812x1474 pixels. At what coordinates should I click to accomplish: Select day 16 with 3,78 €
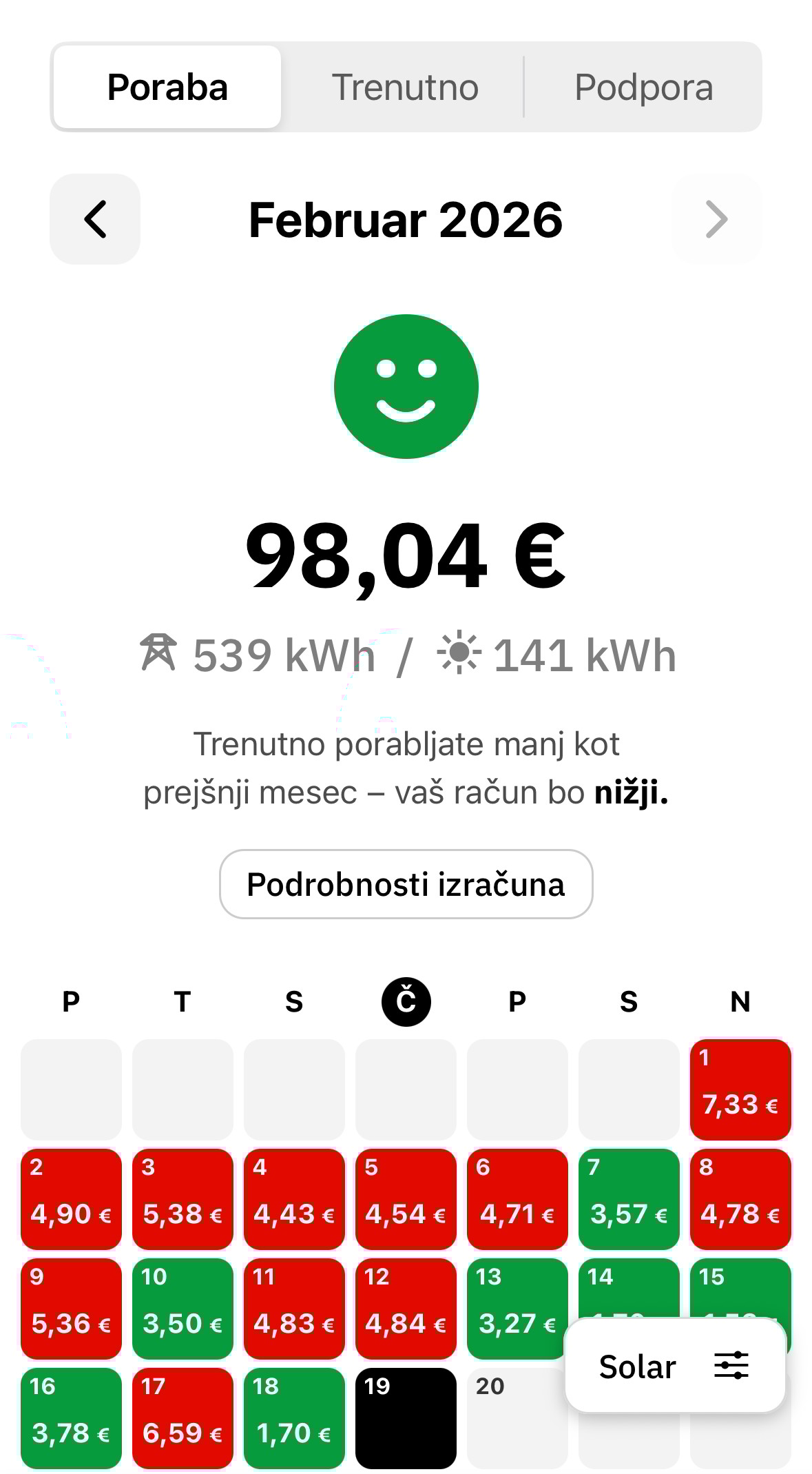(71, 1418)
